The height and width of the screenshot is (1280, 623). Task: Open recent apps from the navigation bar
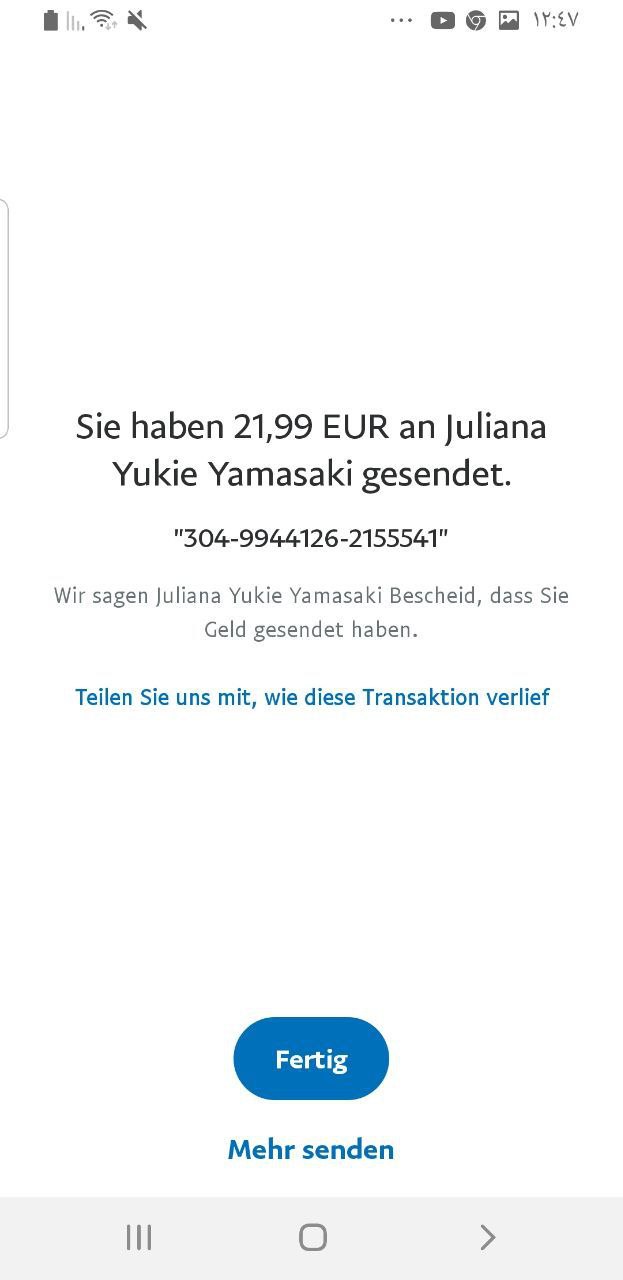tap(139, 1238)
